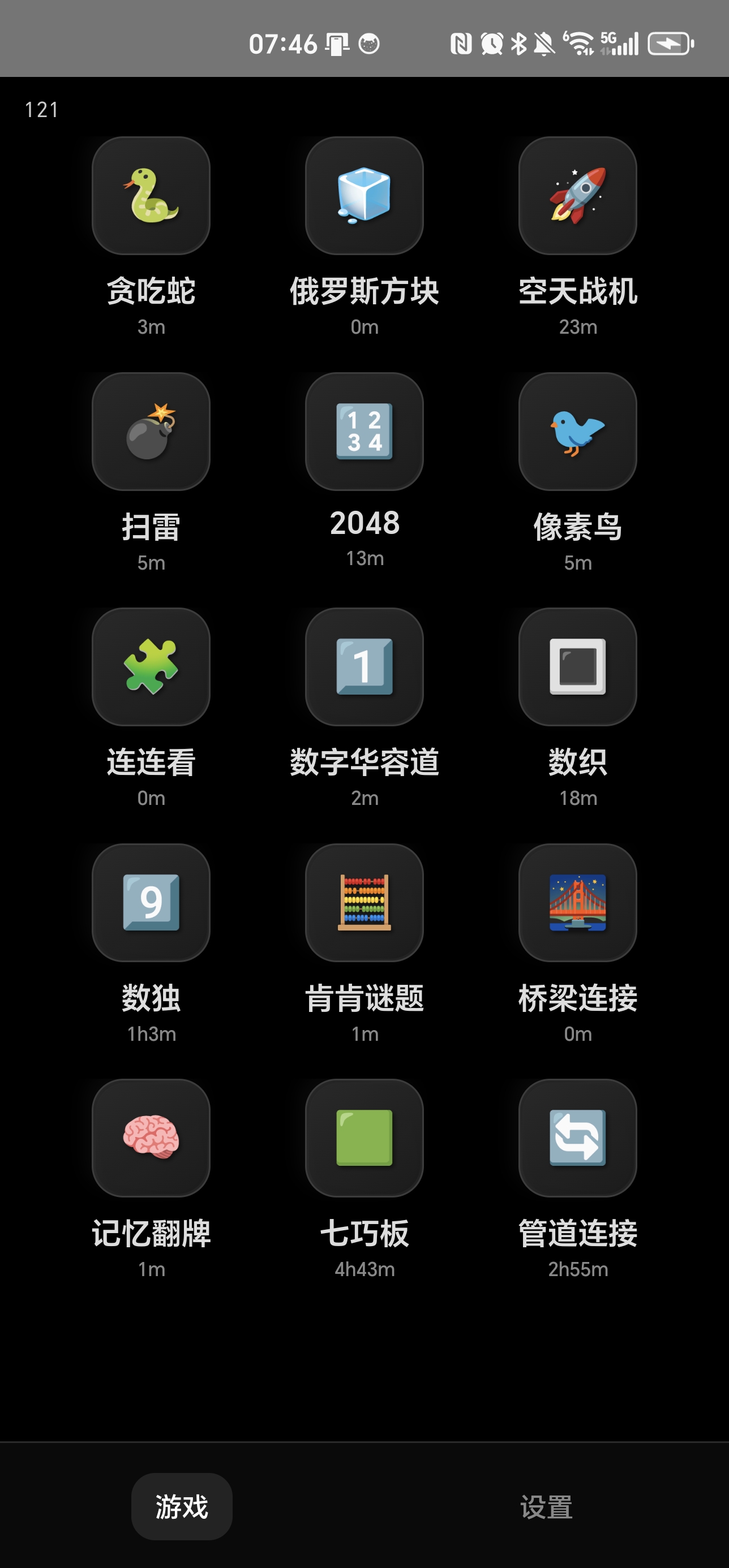Open the 2048 game
The height and width of the screenshot is (1568, 729).
coord(364,433)
